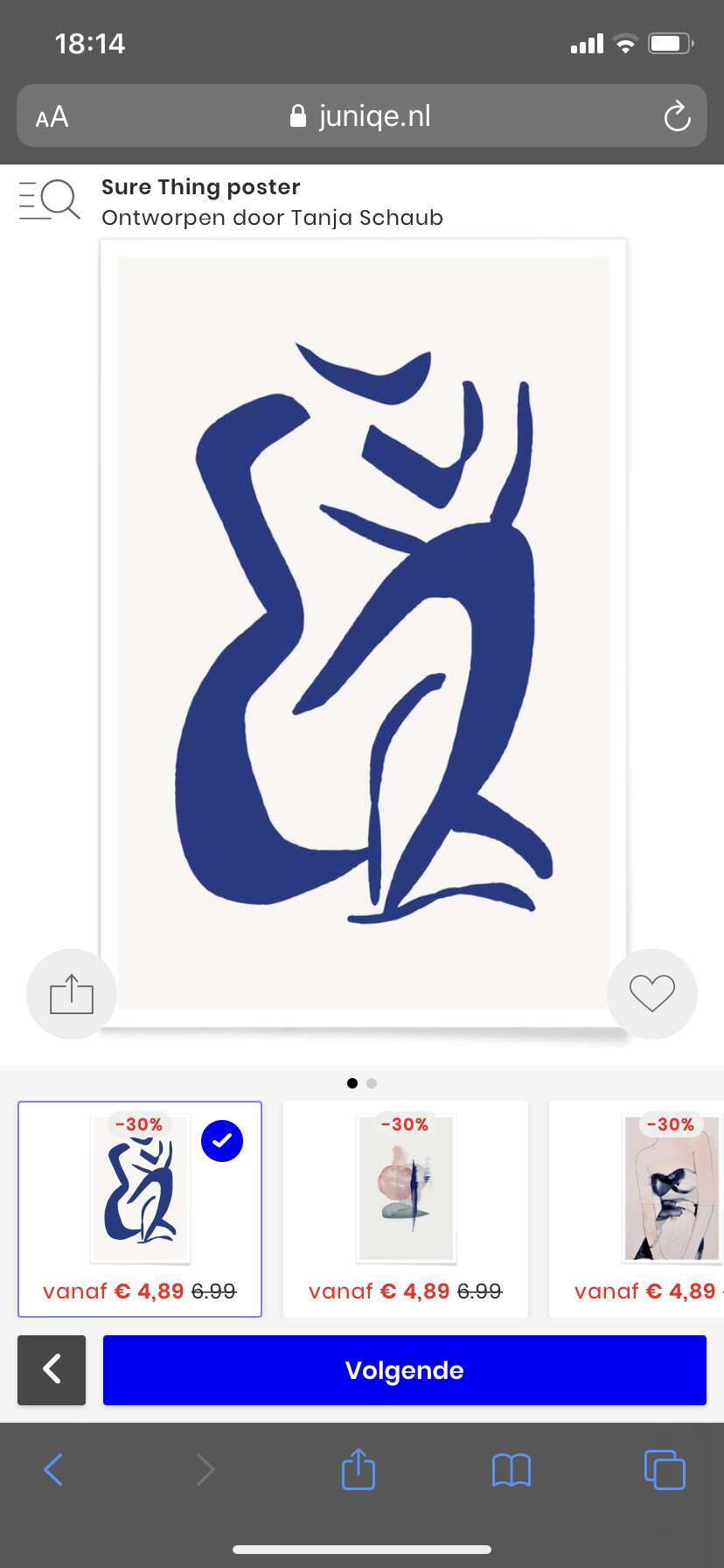Navigate back in Safari
Screen dimensions: 724x1568
coord(53,1470)
